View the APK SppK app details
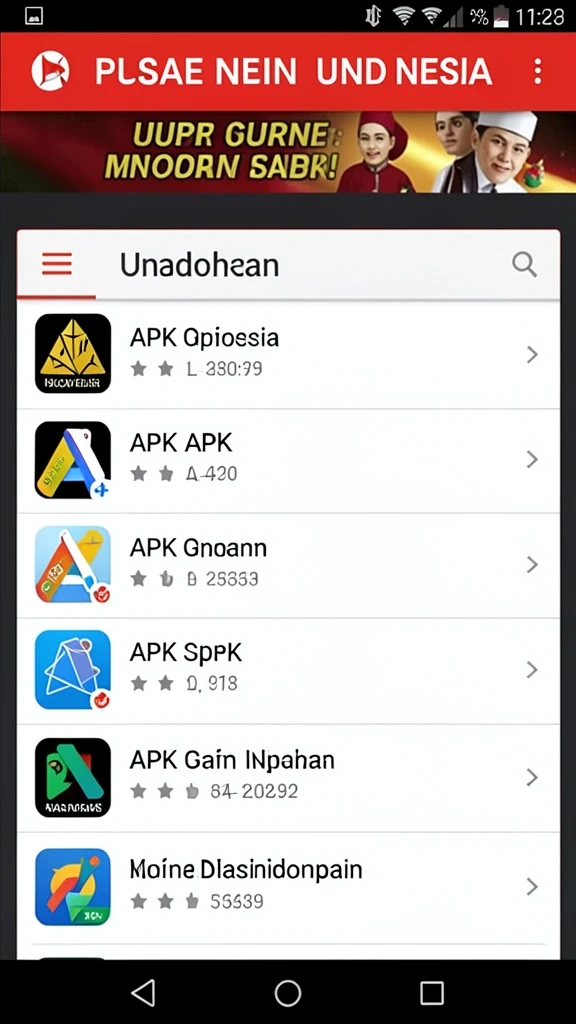 288,671
